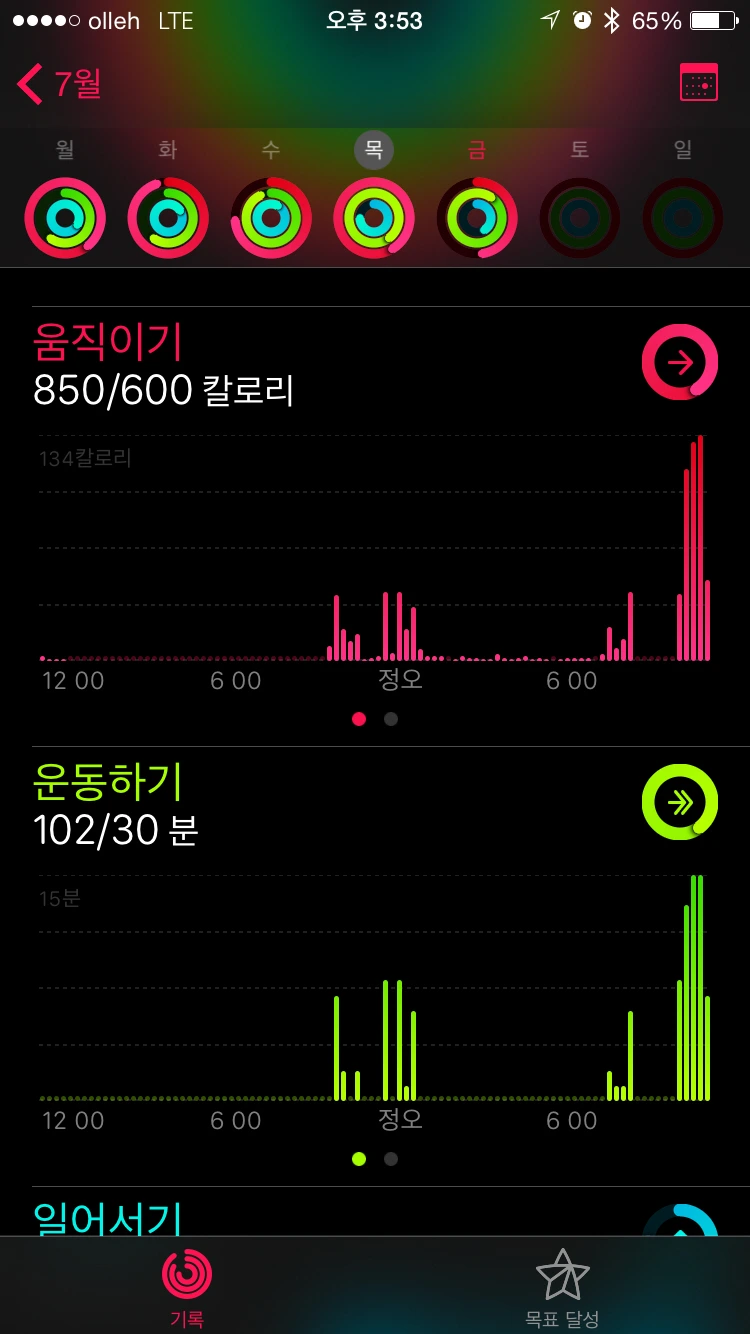Select the 금 weekday label
The height and width of the screenshot is (1334, 750).
click(x=476, y=149)
